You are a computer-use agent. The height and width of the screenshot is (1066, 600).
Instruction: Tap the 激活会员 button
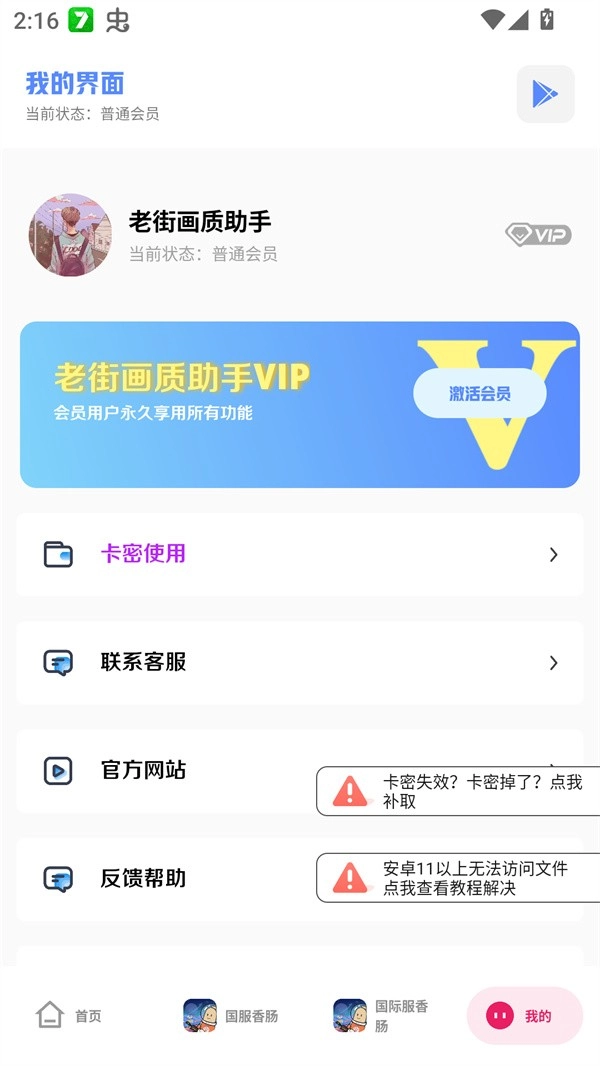pos(480,394)
